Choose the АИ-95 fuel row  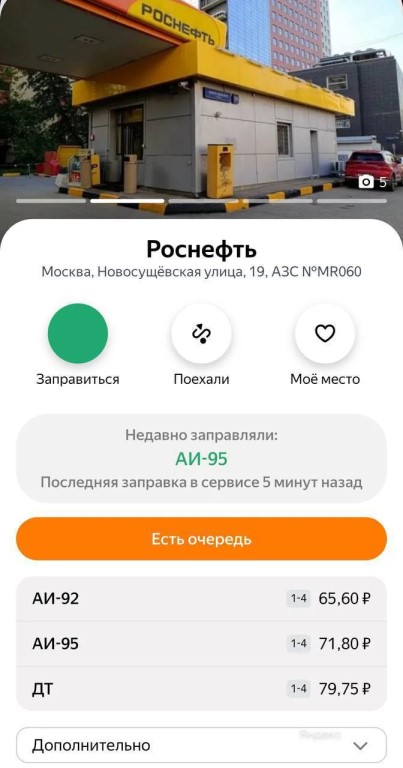click(x=201, y=644)
